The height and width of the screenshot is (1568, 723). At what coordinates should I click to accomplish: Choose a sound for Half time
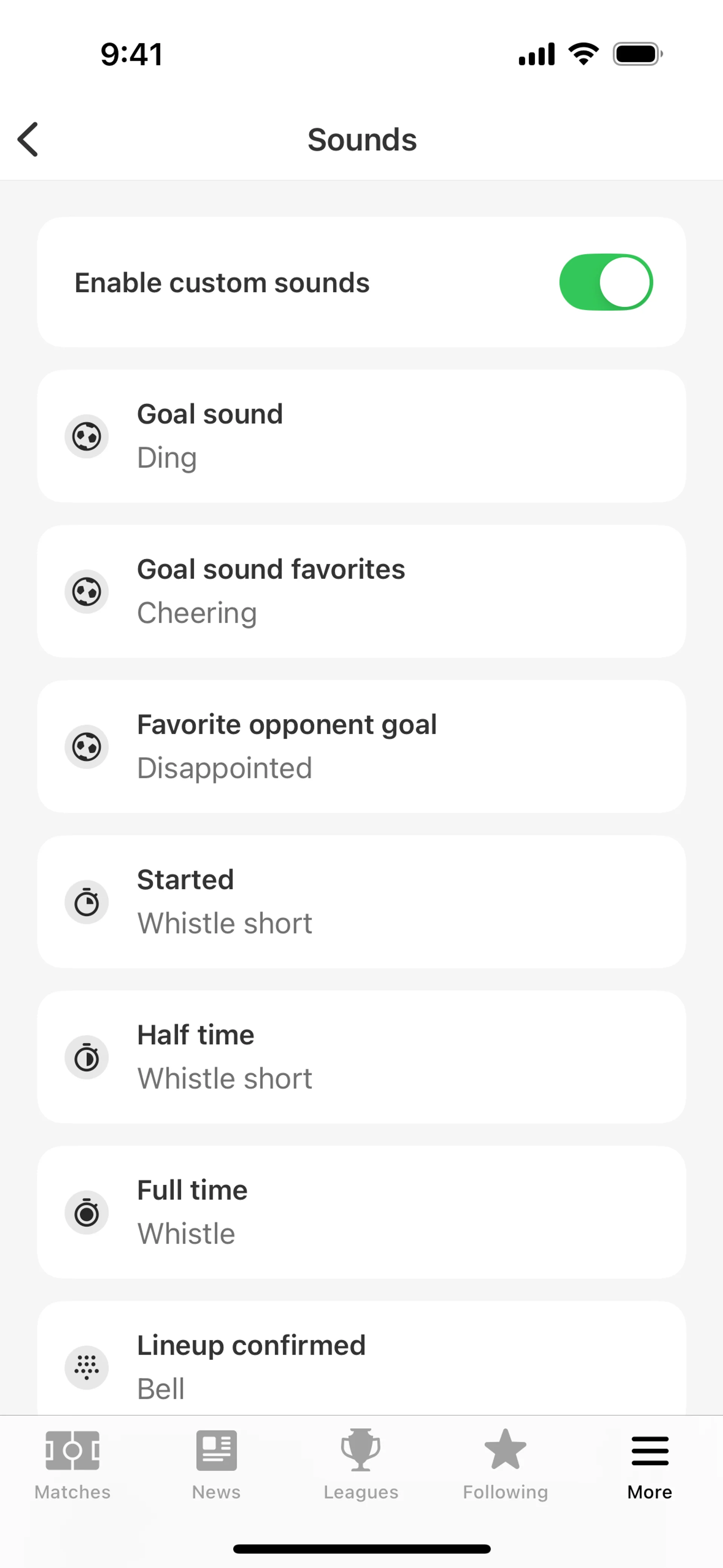click(x=361, y=1057)
